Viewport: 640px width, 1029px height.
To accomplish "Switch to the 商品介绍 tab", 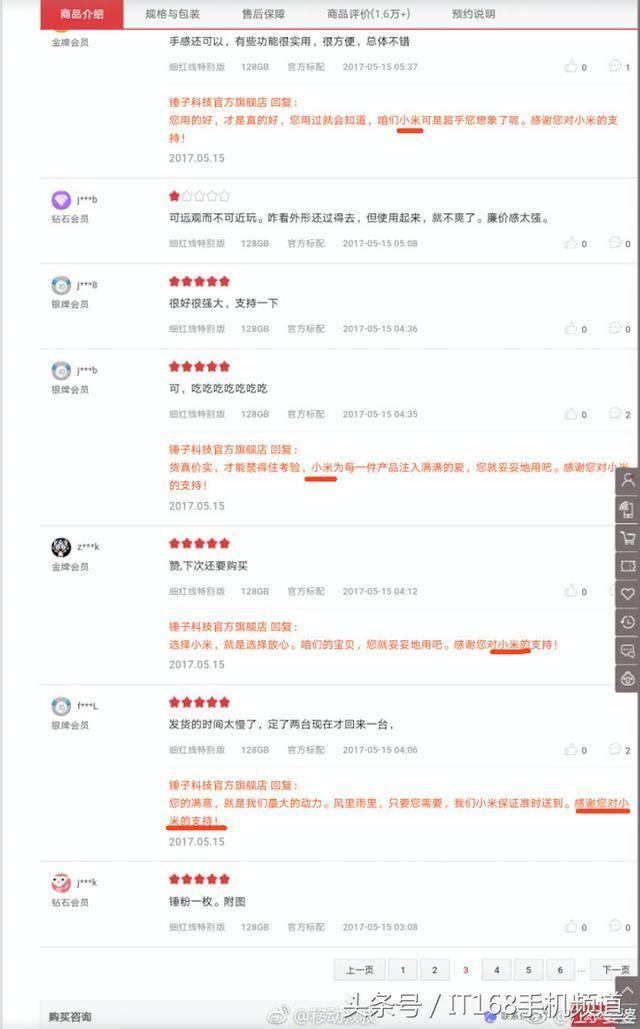I will [x=81, y=14].
